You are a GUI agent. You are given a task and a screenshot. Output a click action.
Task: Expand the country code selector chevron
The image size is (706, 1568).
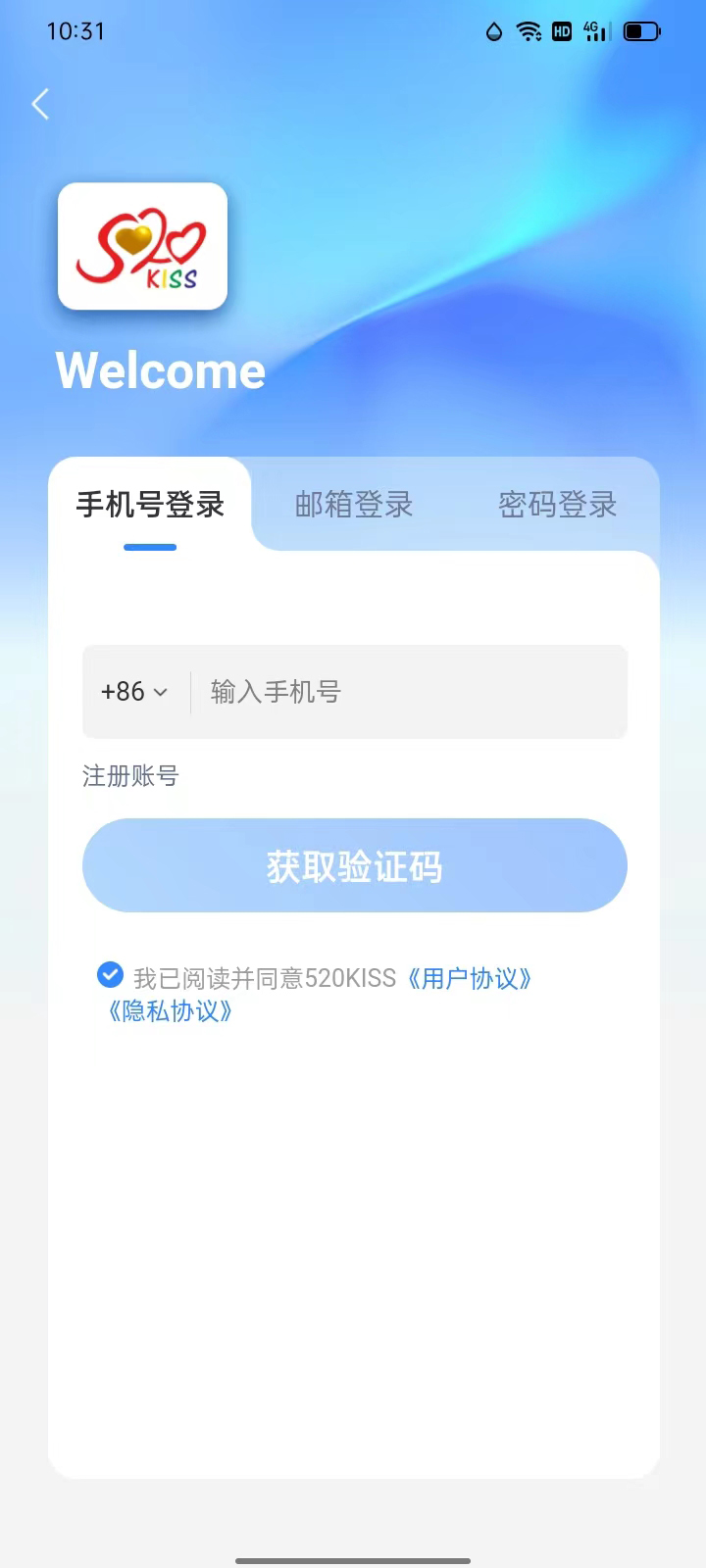[162, 691]
